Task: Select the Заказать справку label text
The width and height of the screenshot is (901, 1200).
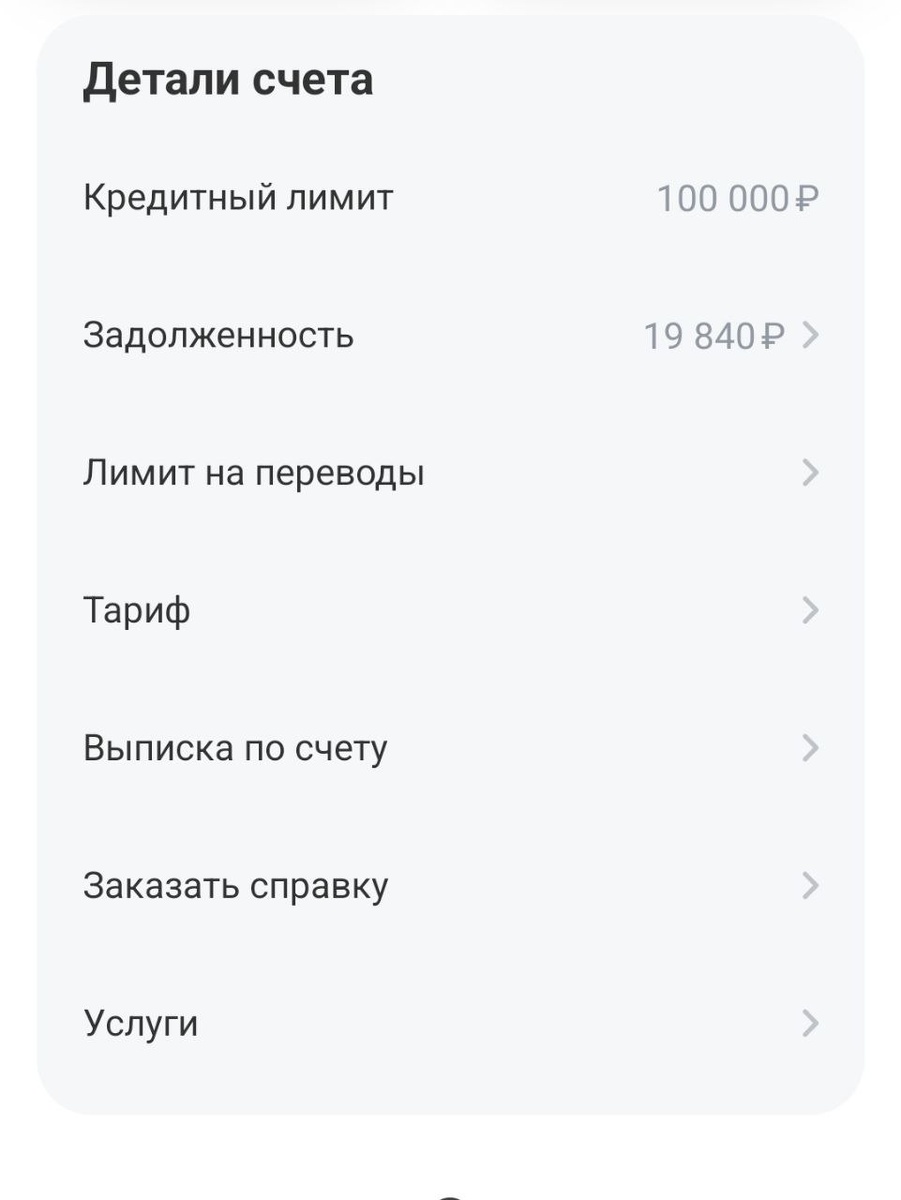Action: [237, 883]
